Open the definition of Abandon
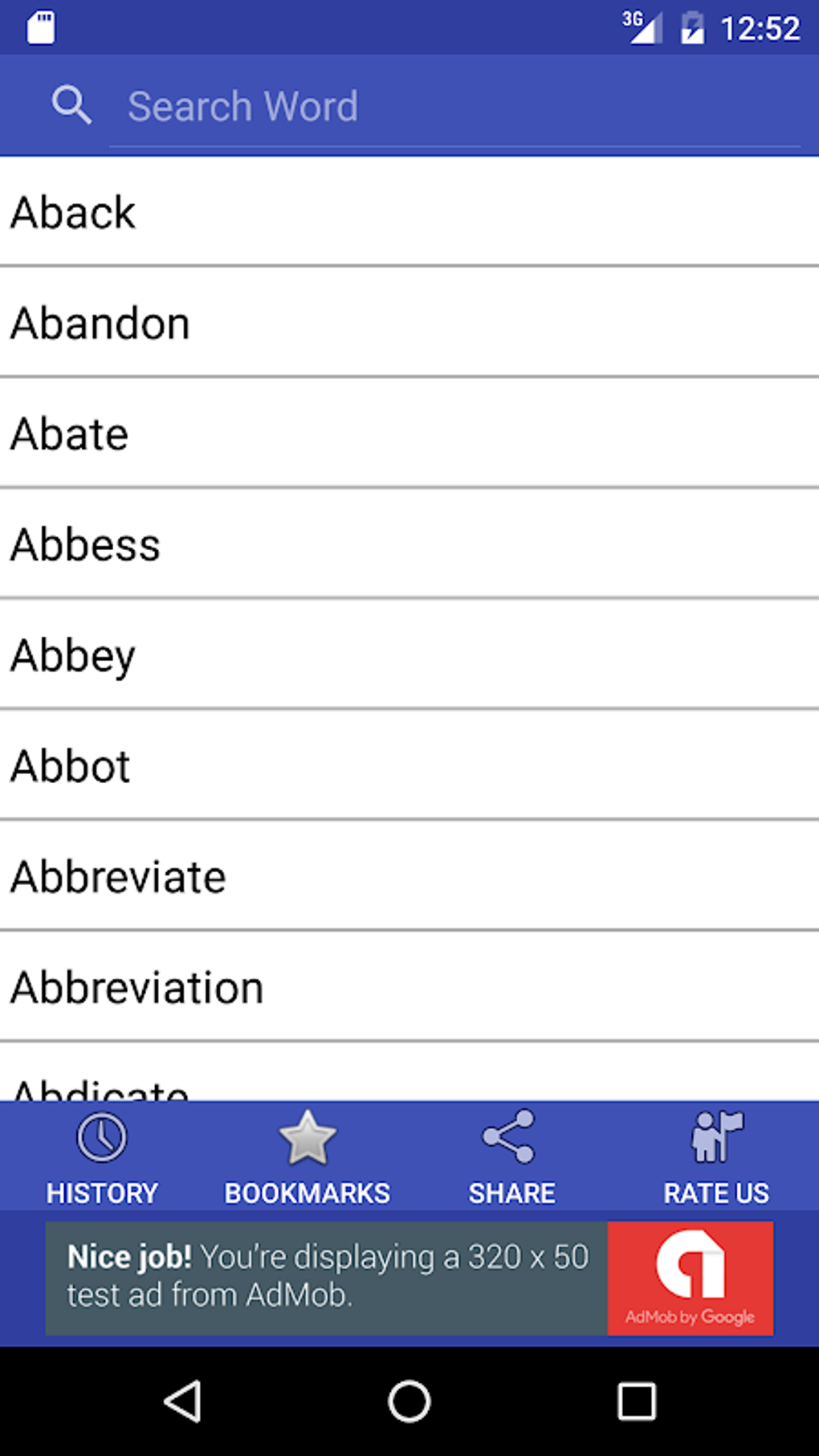The image size is (819, 1456). point(409,324)
